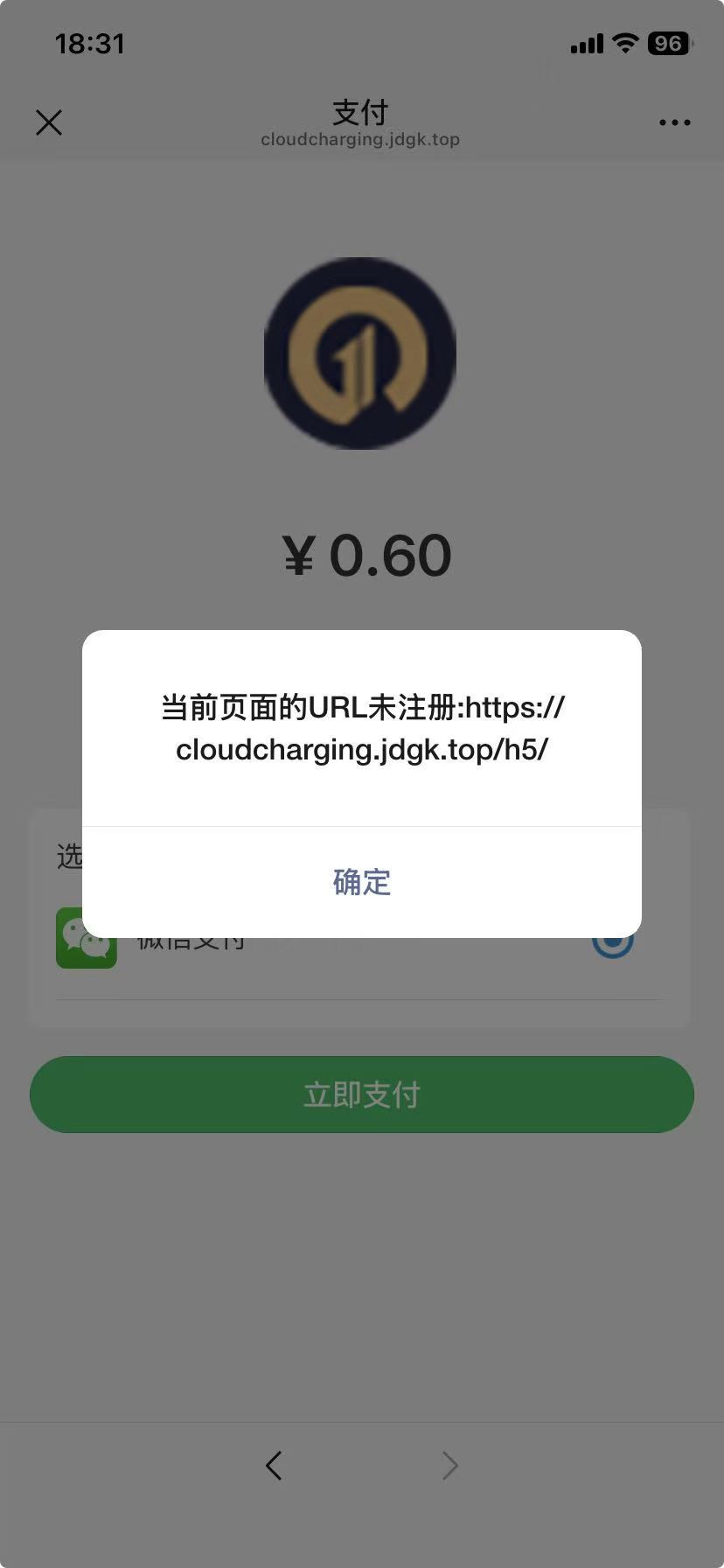Open the three-dot overflow menu
The height and width of the screenshot is (1568, 724).
pos(674,122)
